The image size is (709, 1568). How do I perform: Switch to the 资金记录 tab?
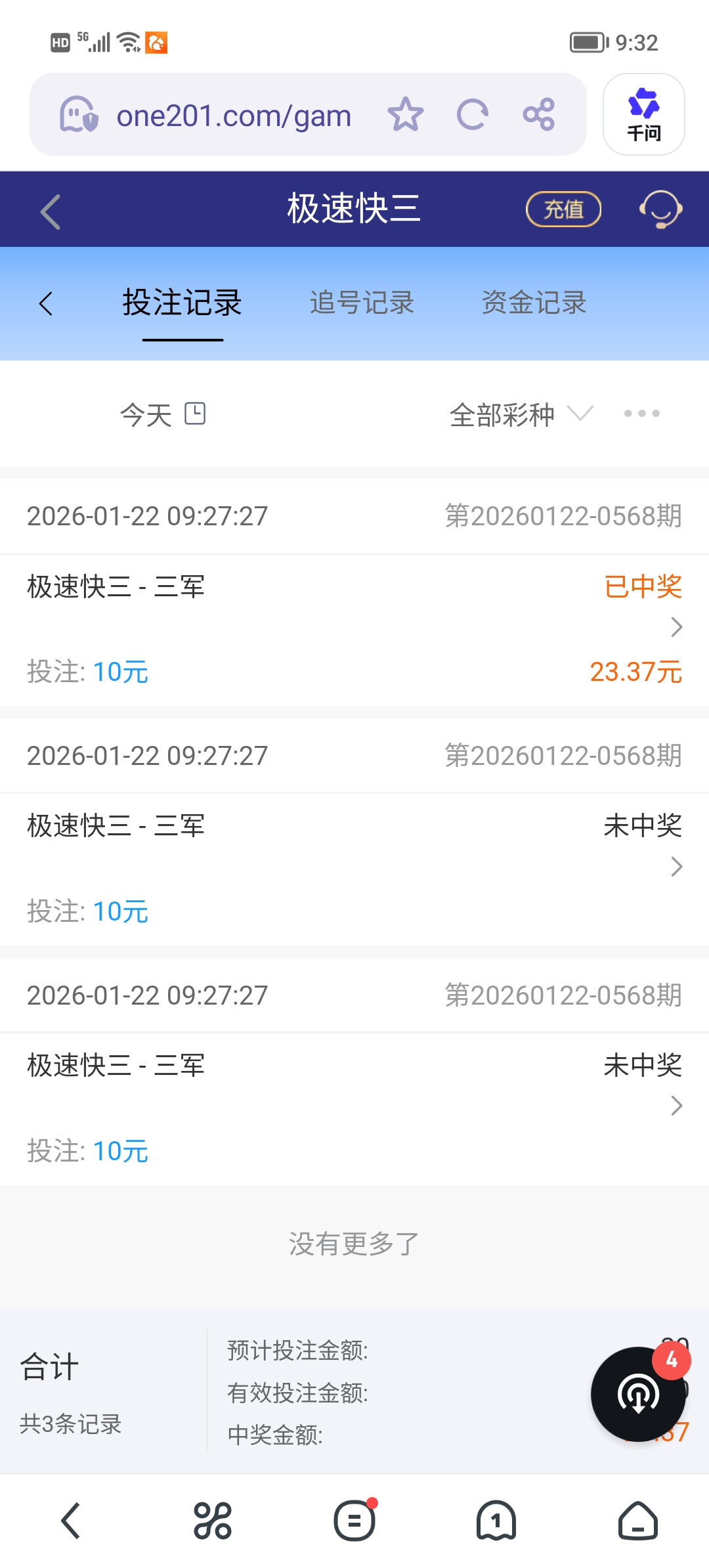(534, 303)
